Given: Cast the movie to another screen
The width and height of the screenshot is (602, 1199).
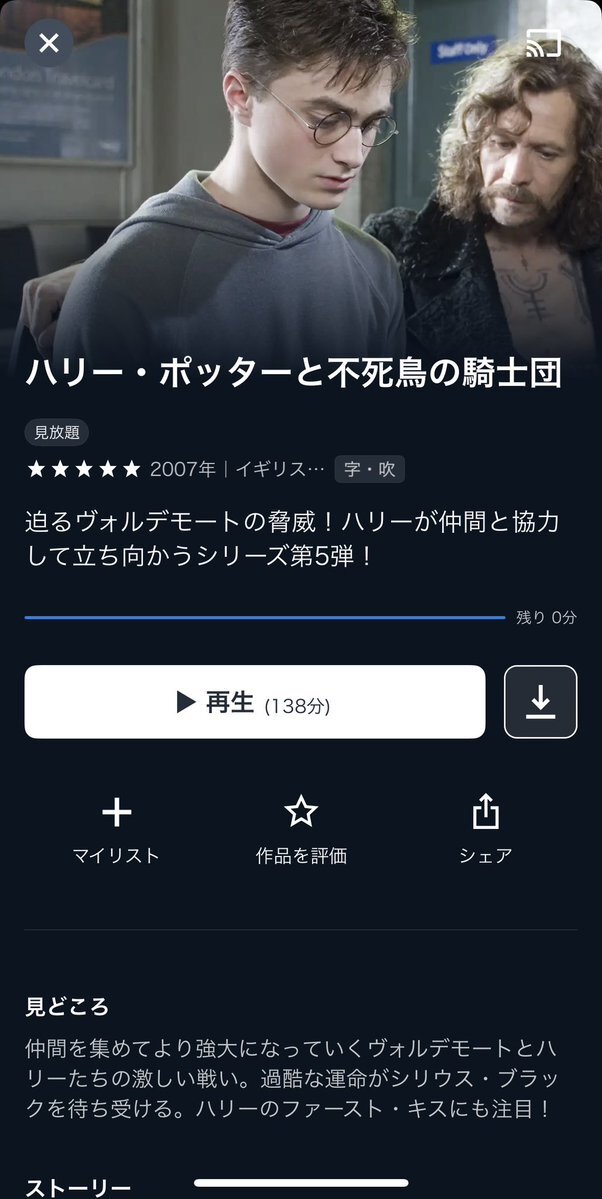Looking at the screenshot, I should pos(543,44).
